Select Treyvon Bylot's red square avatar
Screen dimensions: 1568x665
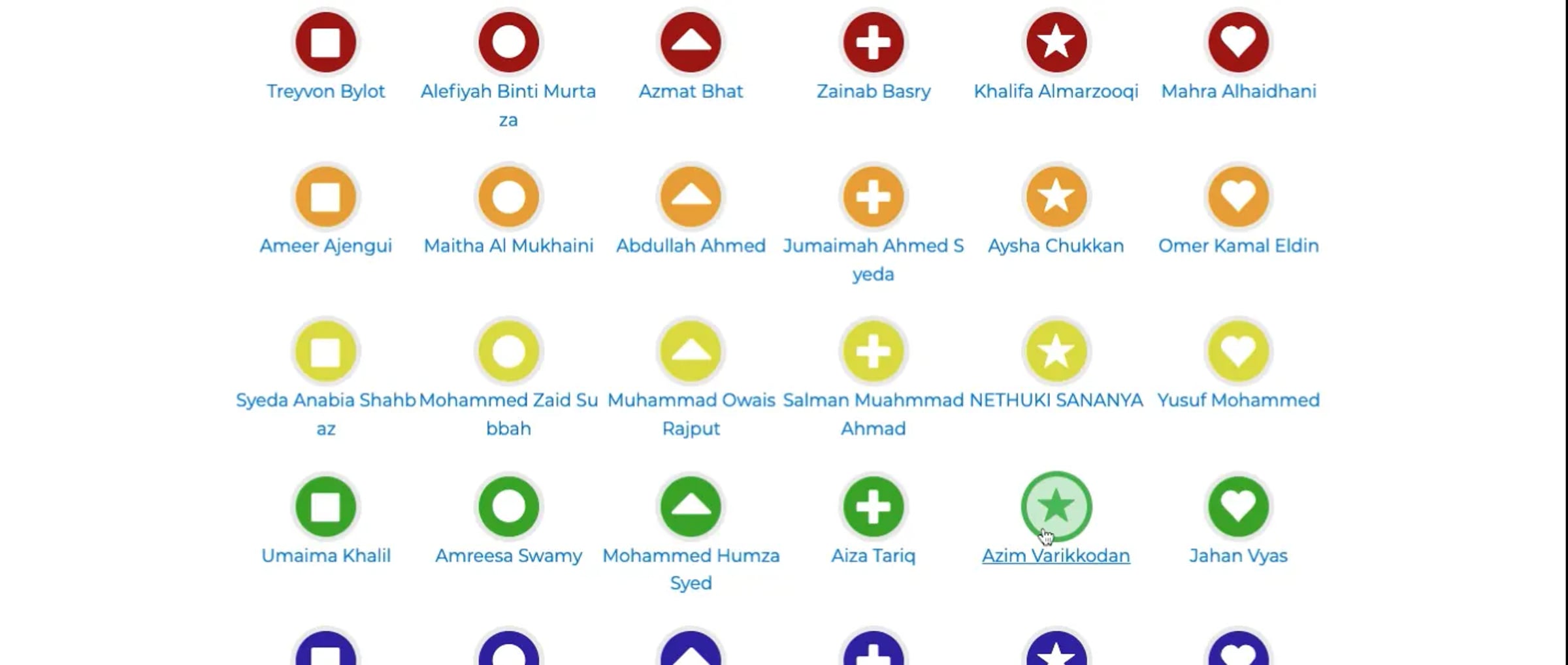coord(325,42)
